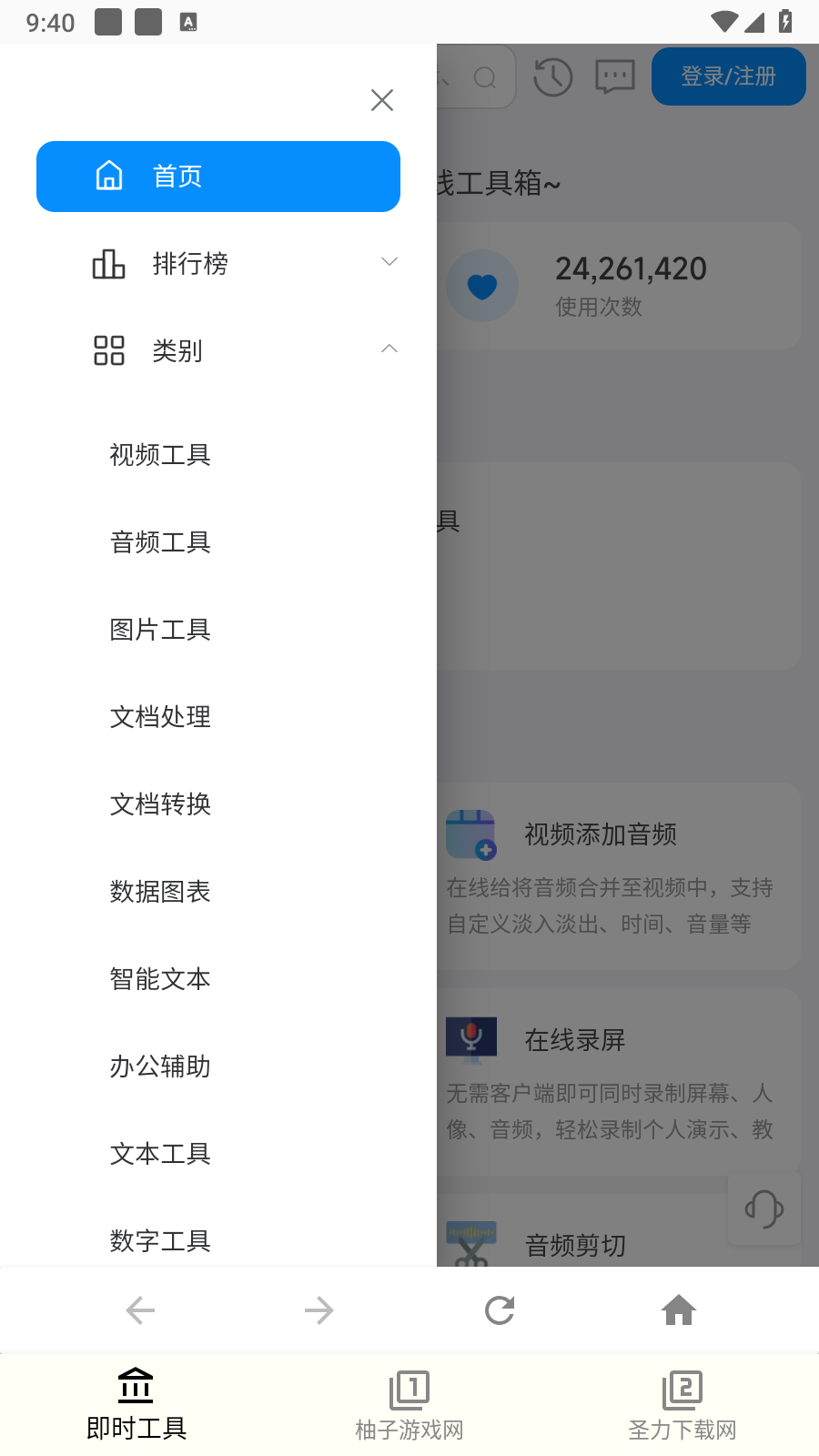Open 文档处理 category
The image size is (819, 1456).
160,717
